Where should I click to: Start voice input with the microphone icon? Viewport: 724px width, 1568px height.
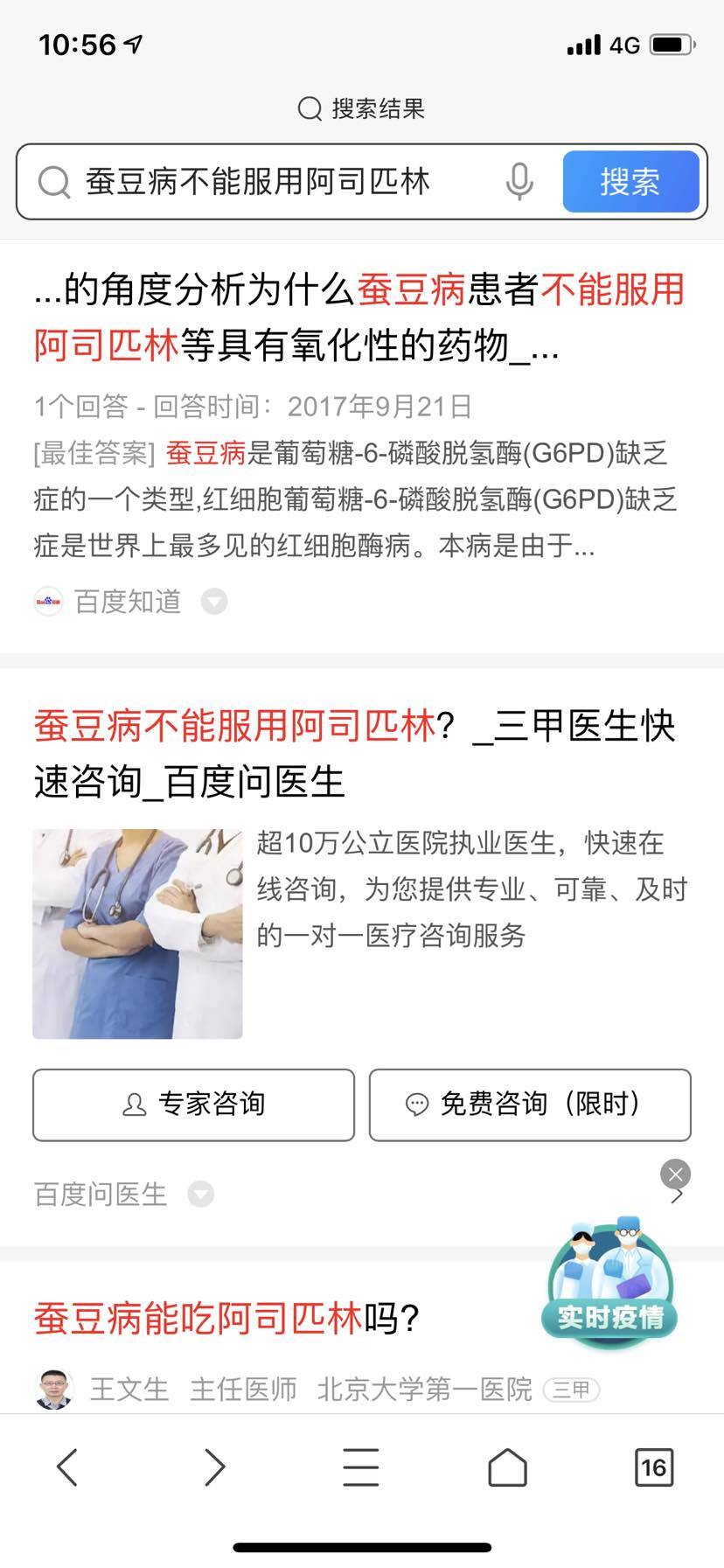click(519, 182)
